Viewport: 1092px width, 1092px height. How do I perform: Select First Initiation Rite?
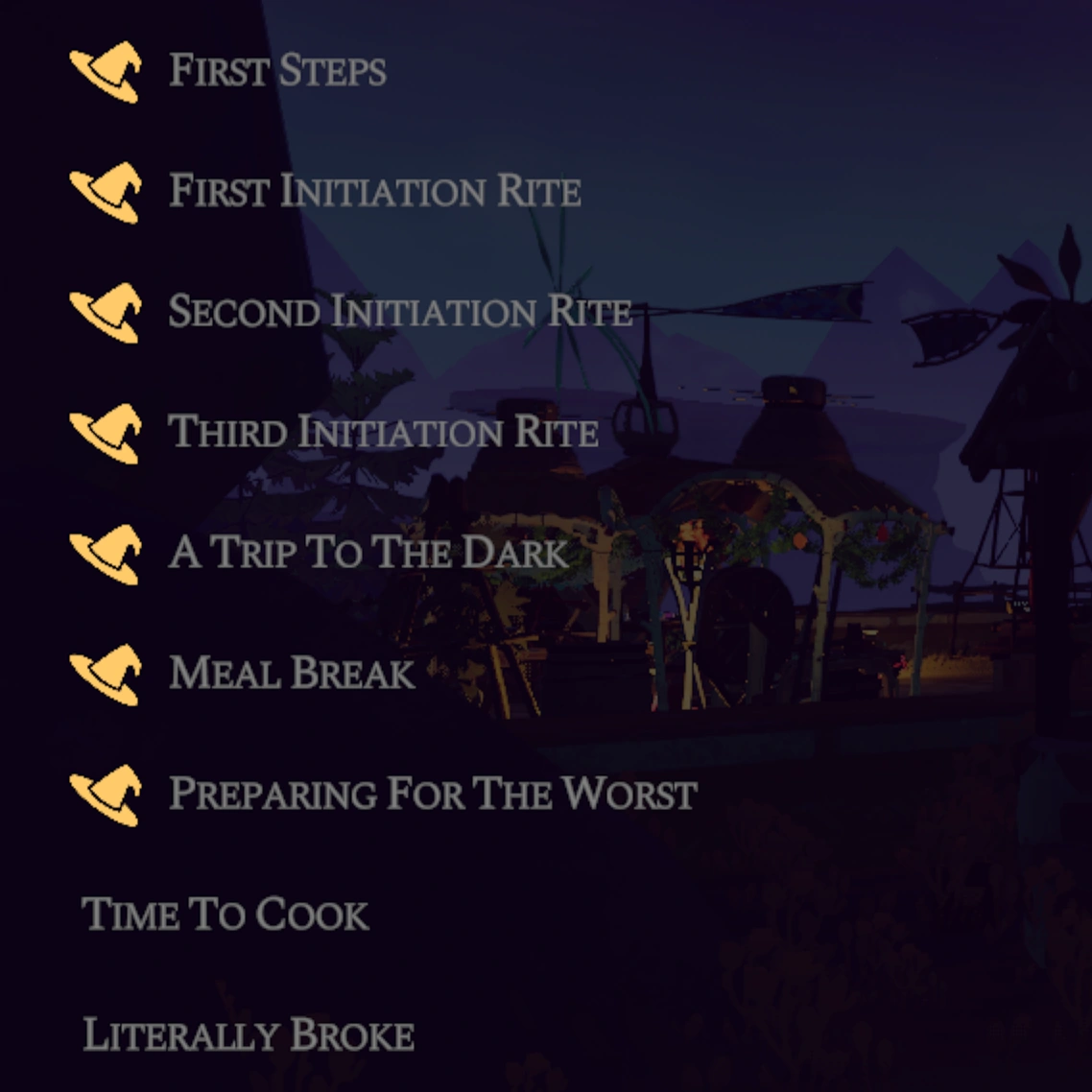coord(374,191)
